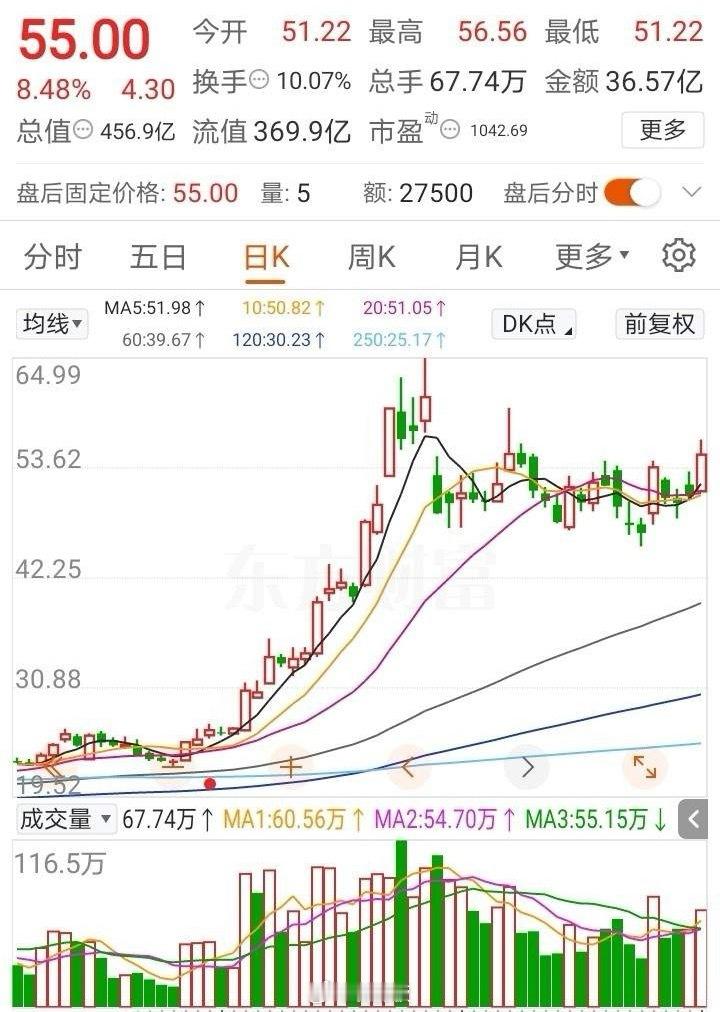
Task: Switch to the 周K weekly chart tab
Action: [371, 257]
